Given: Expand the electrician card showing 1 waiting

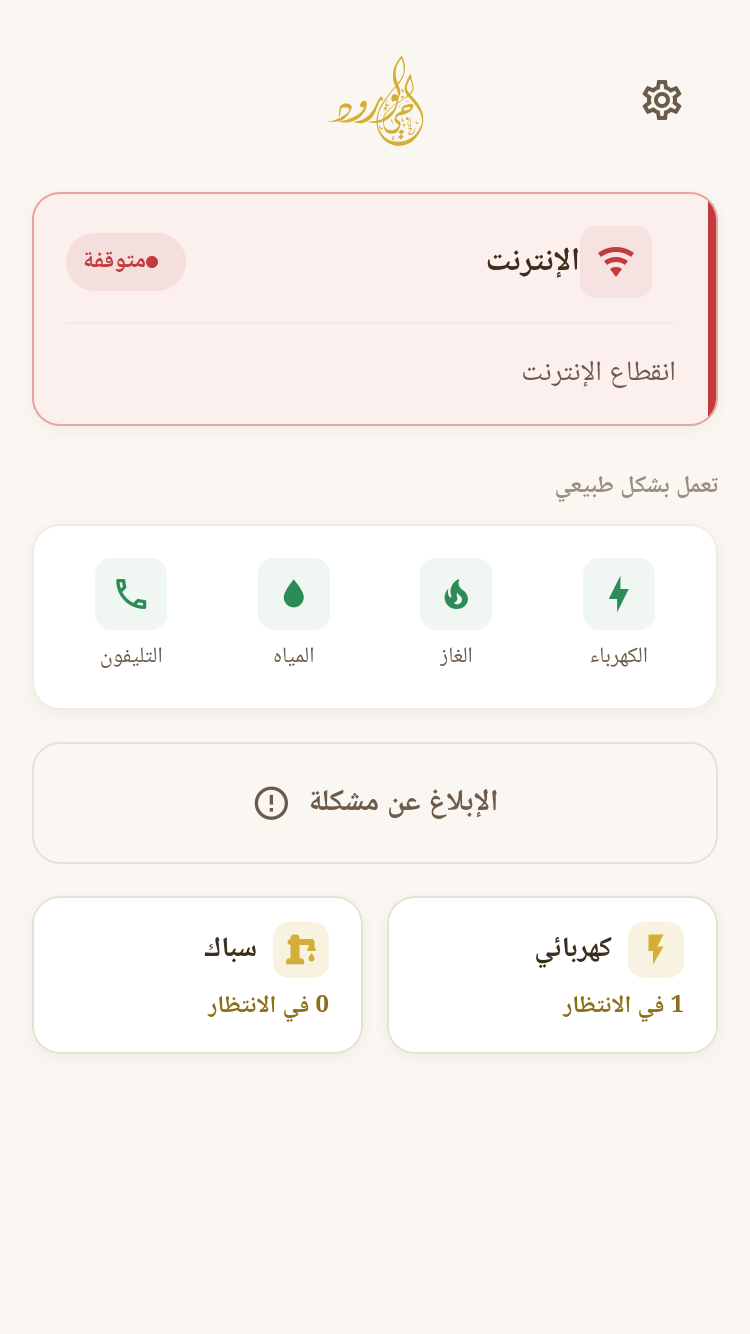Looking at the screenshot, I should 552,974.
